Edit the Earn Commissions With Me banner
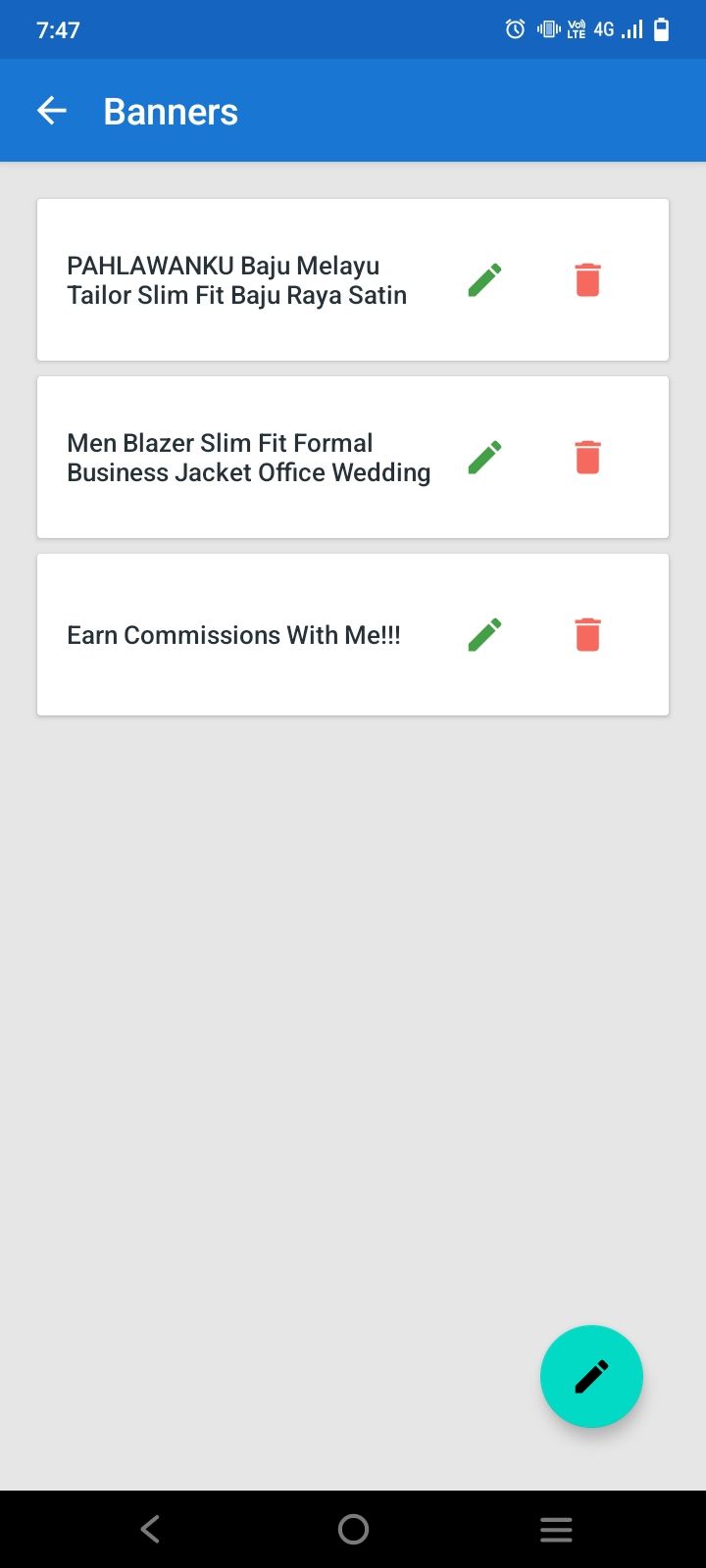Screen dimensions: 706x1568 (485, 635)
